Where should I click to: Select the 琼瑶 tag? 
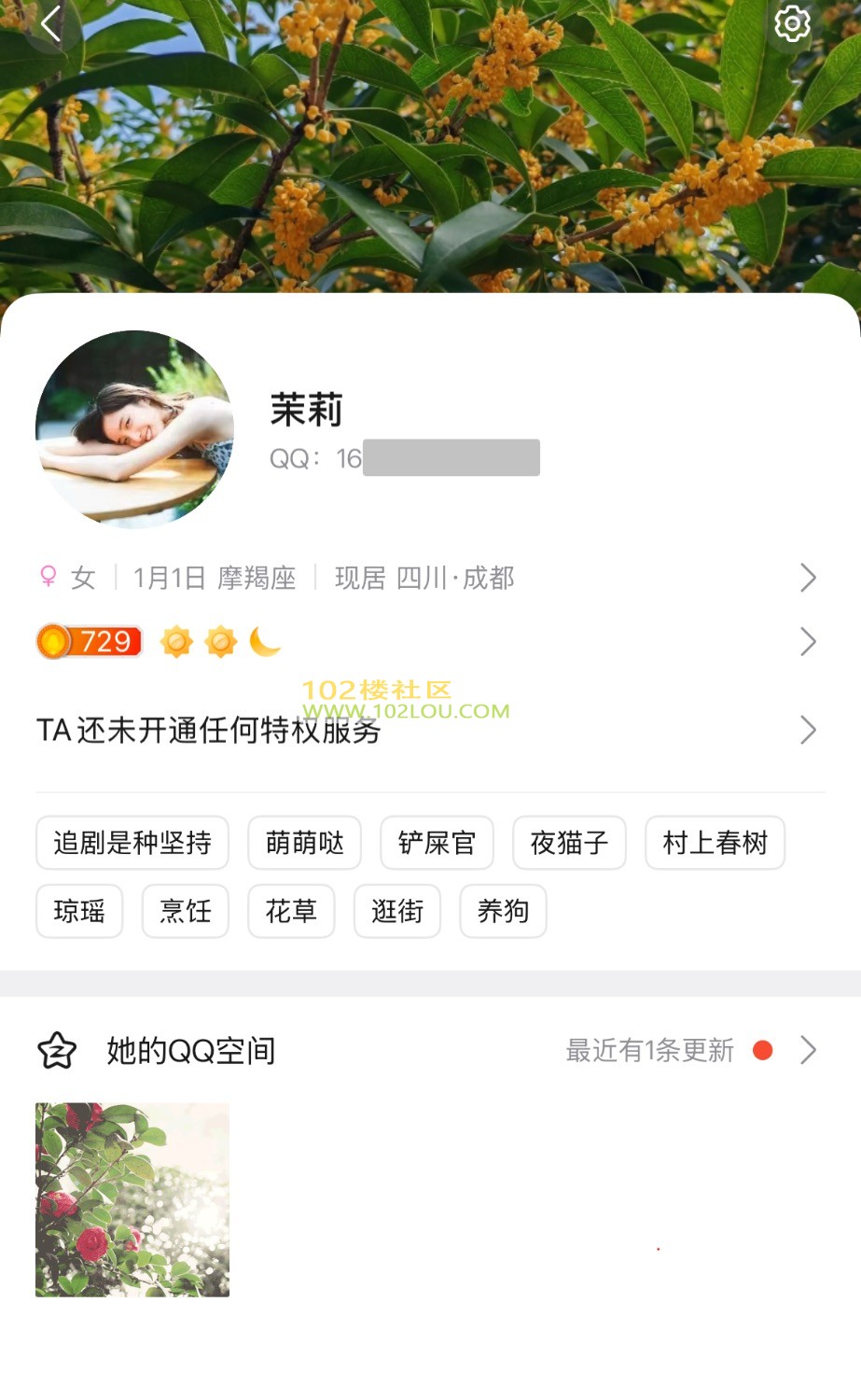coord(79,911)
